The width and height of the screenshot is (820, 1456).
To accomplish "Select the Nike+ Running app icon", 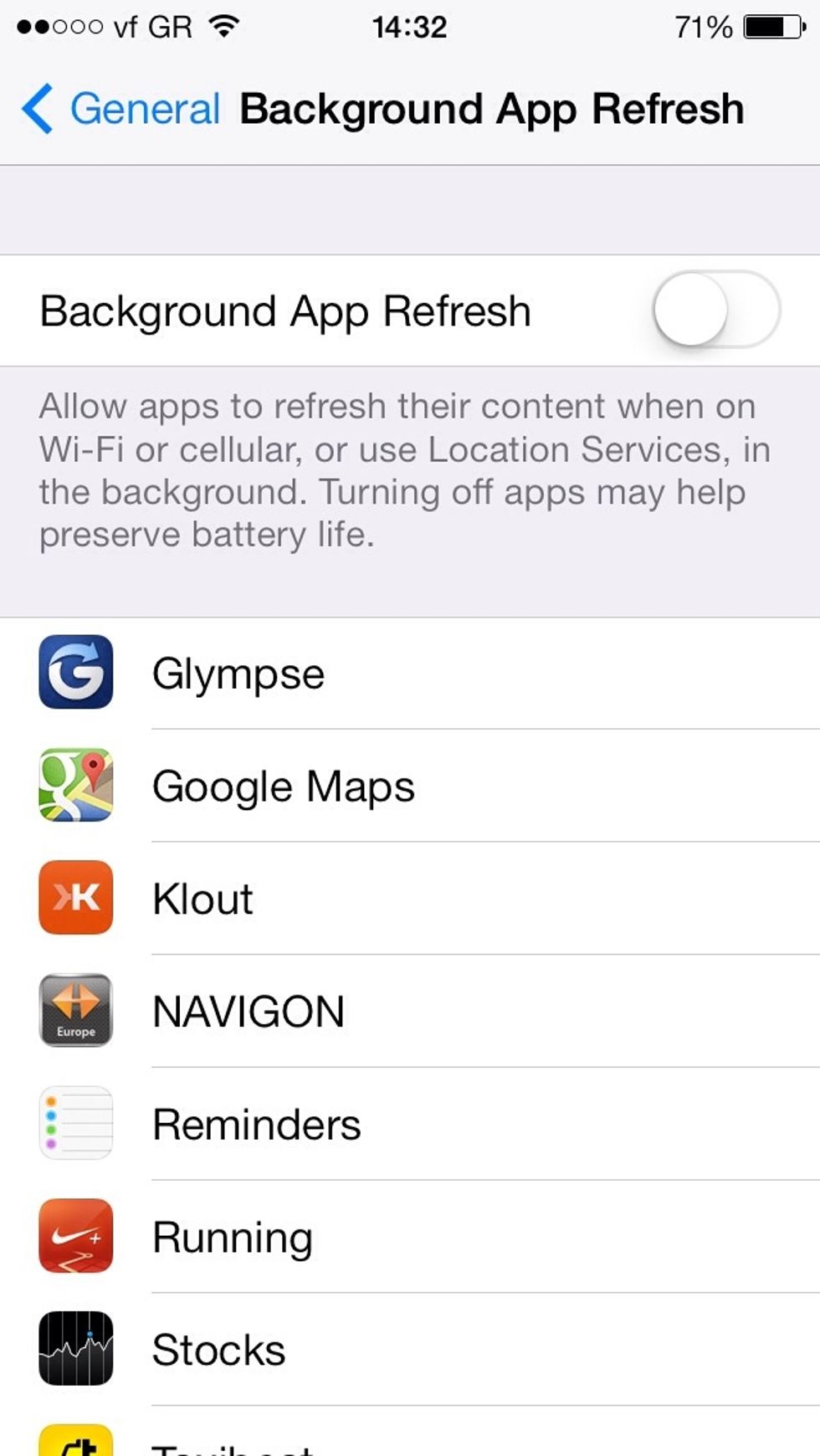I will tap(75, 1237).
